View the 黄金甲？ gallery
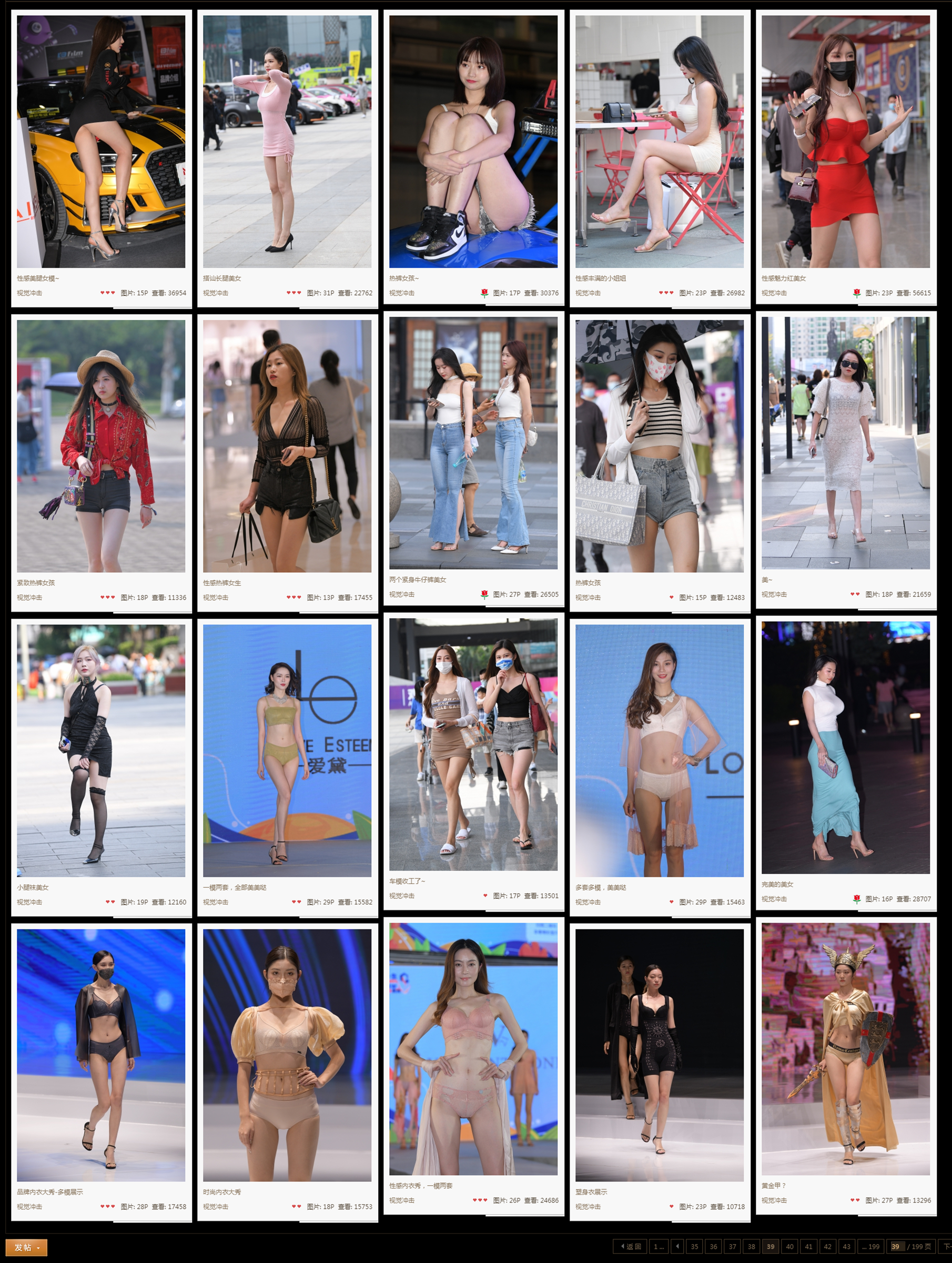The image size is (952, 1263). (773, 1186)
